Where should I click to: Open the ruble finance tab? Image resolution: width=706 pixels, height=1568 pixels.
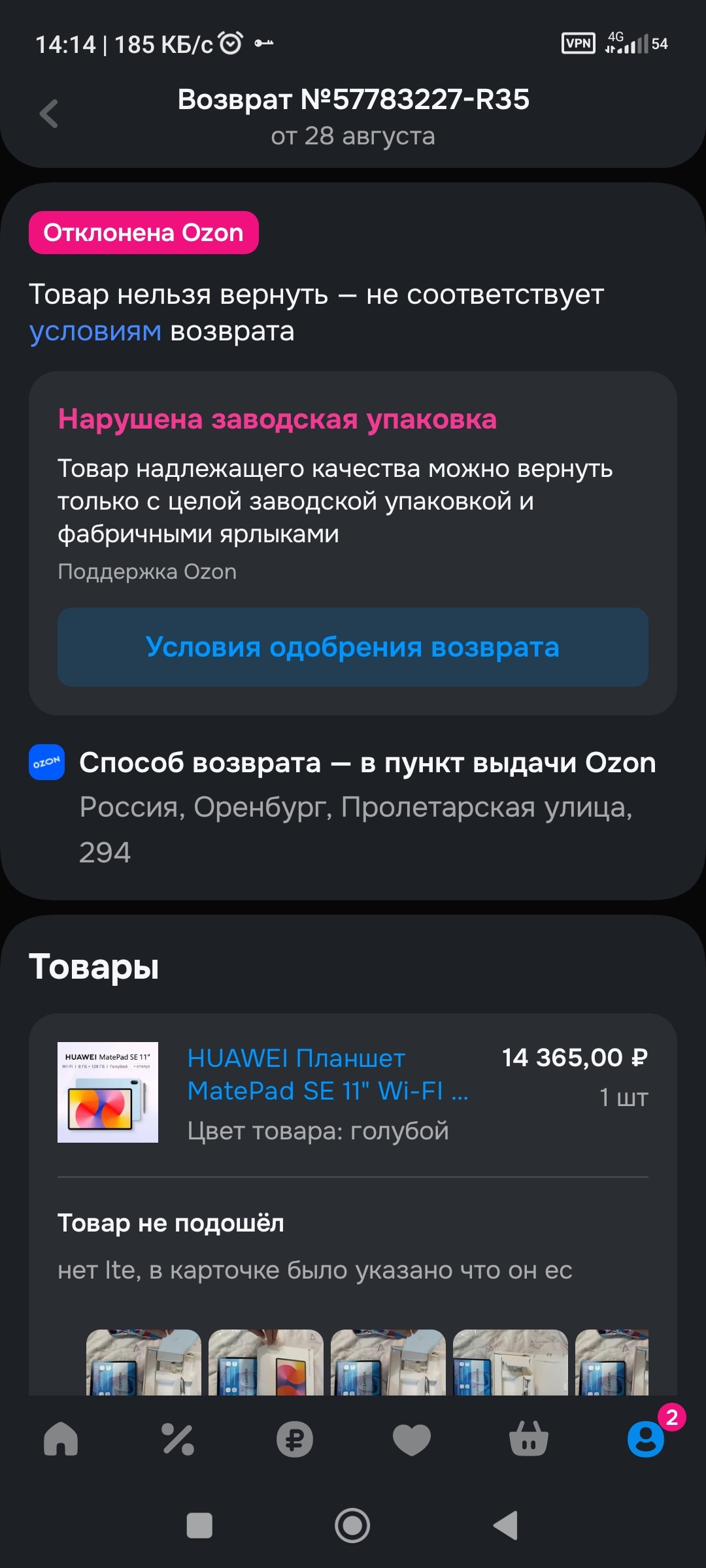pos(294,1439)
